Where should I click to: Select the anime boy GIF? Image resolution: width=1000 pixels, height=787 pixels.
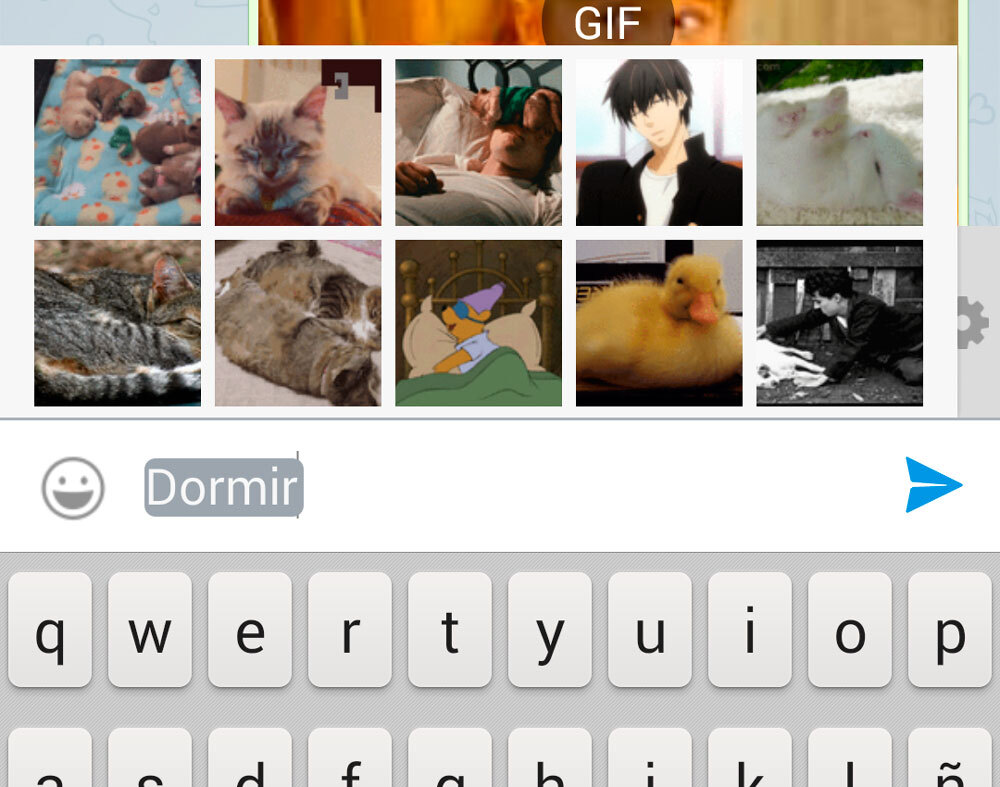659,142
